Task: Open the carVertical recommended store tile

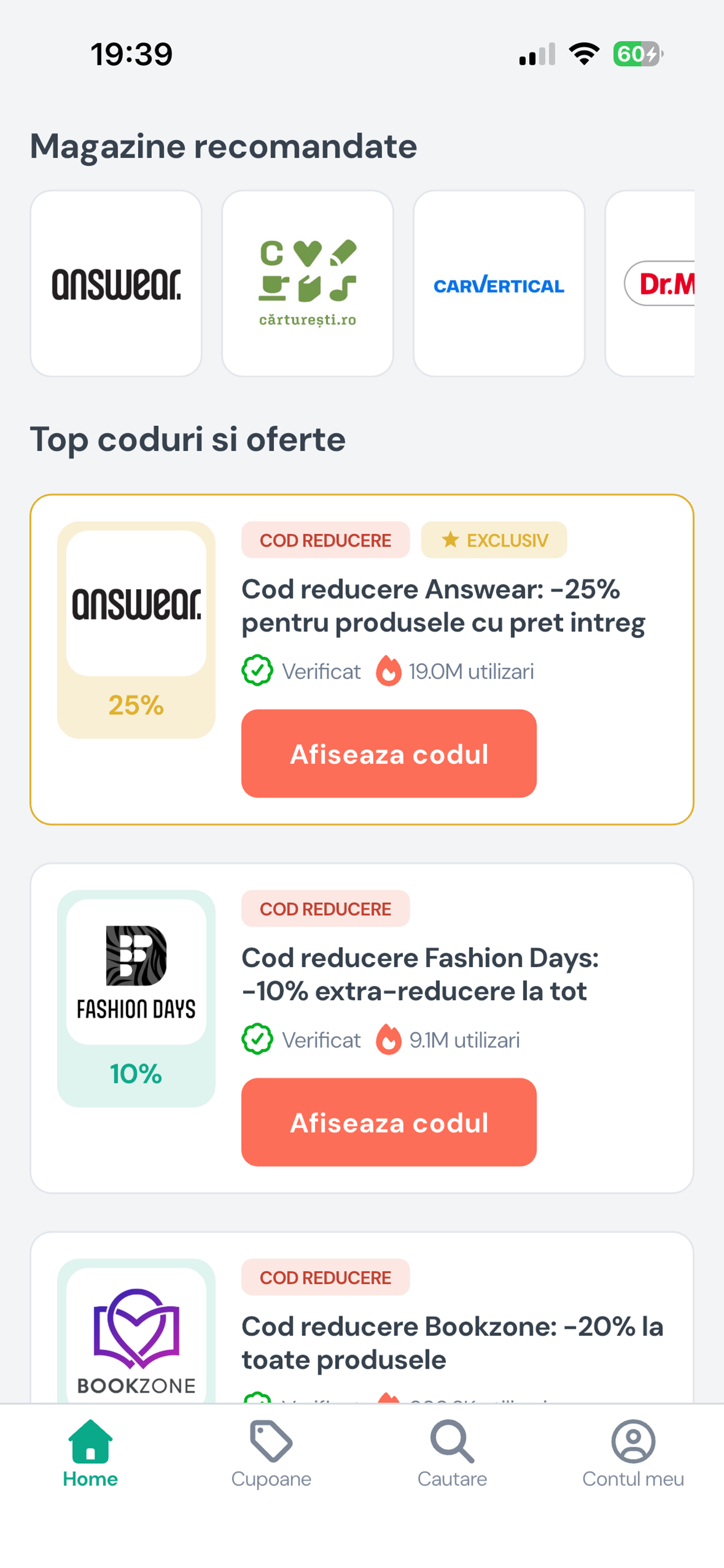Action: coord(499,283)
